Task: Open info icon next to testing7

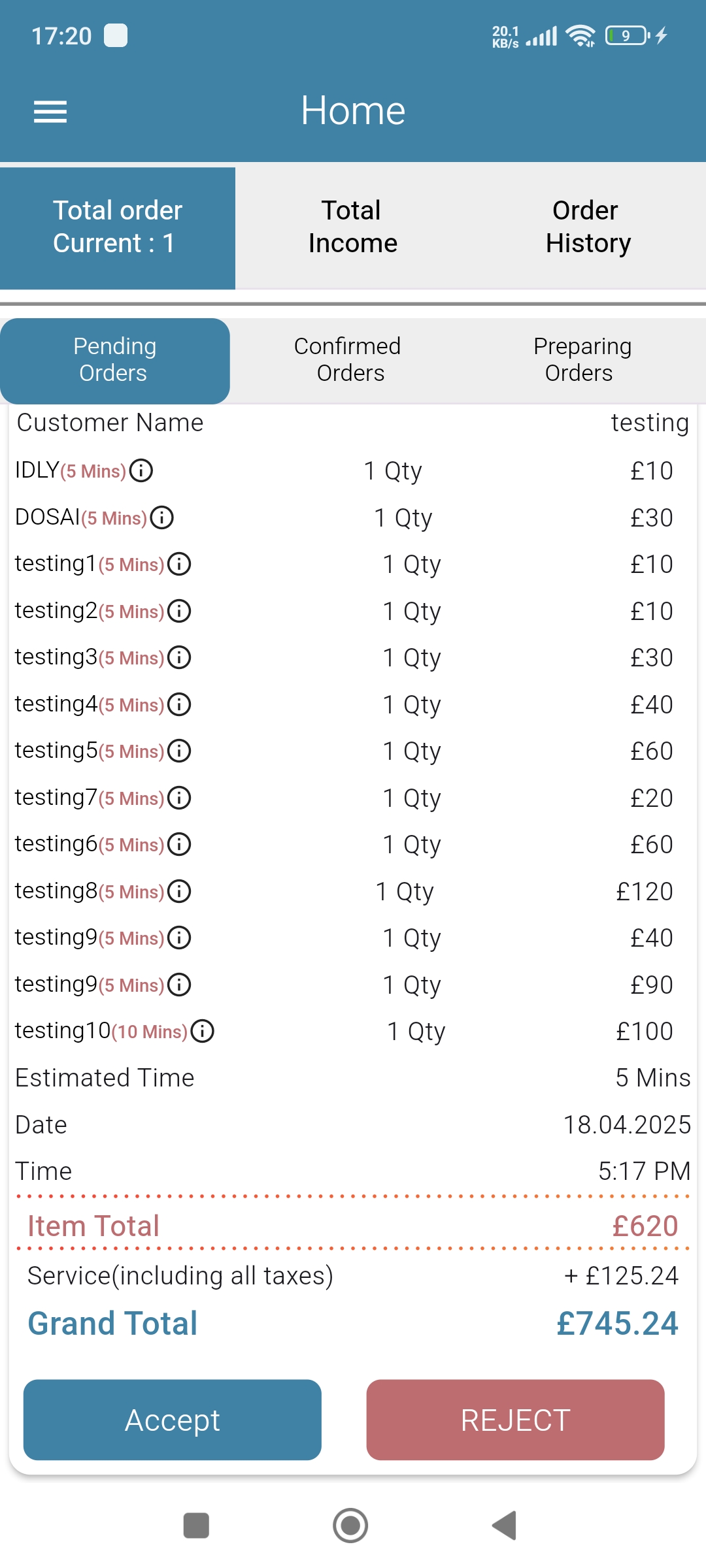Action: pos(179,798)
